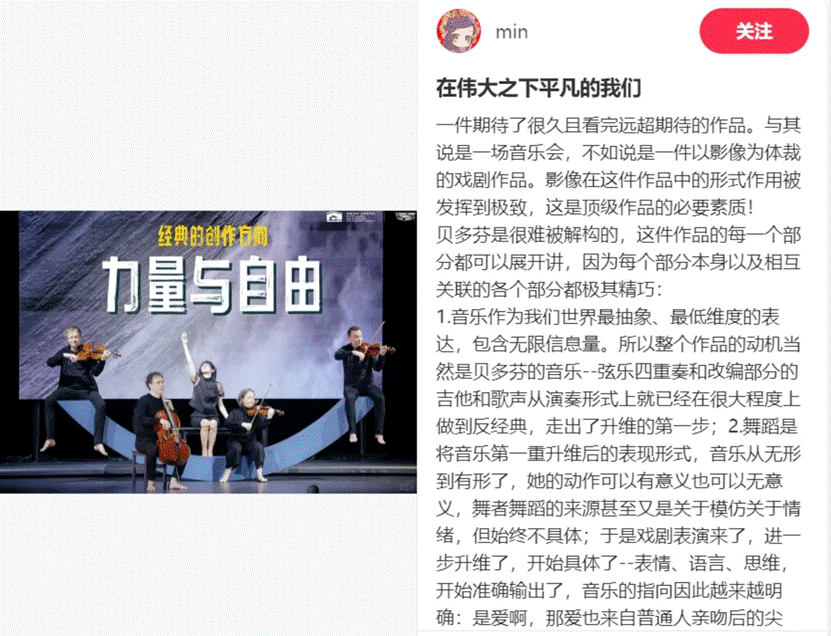831x636 pixels.
Task: Open min's profile from the username
Action: tap(511, 32)
